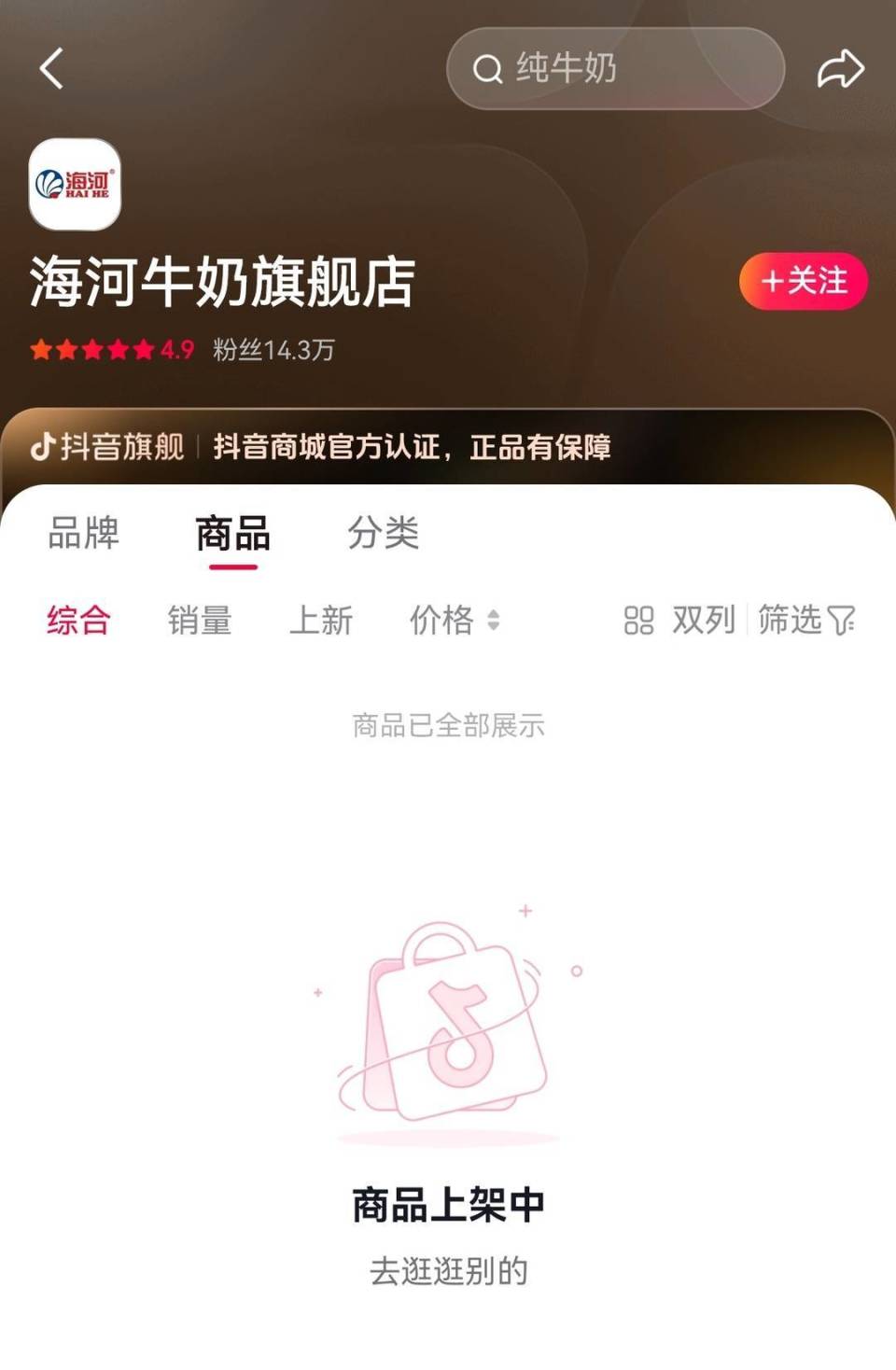This screenshot has width=896, height=1370.
Task: Share this store page
Action: coord(840,69)
